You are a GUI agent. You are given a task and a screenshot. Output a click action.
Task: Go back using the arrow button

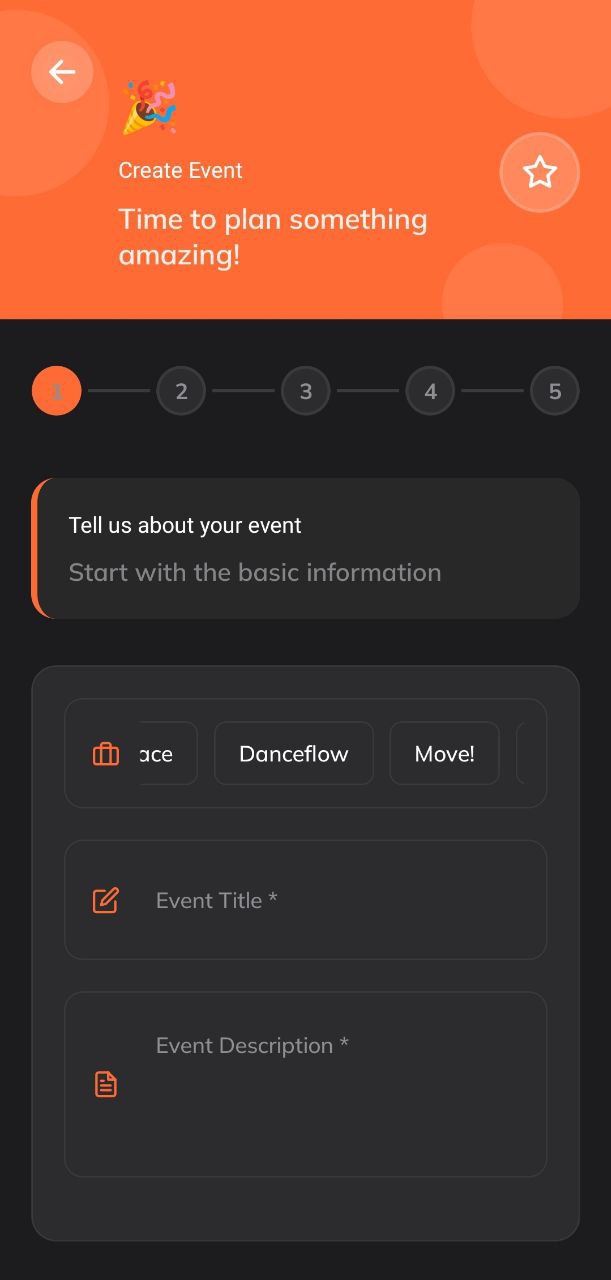coord(62,72)
